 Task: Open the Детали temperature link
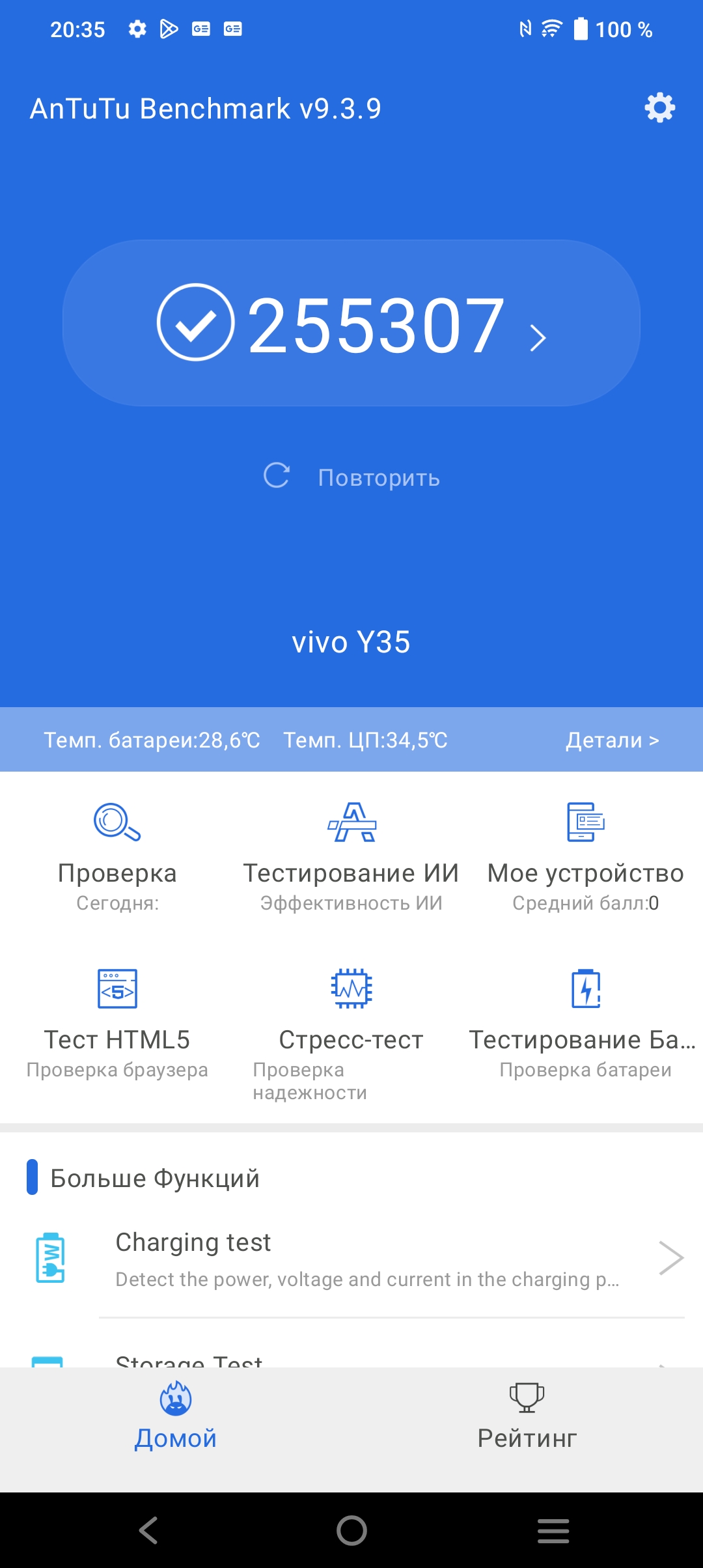coord(612,740)
